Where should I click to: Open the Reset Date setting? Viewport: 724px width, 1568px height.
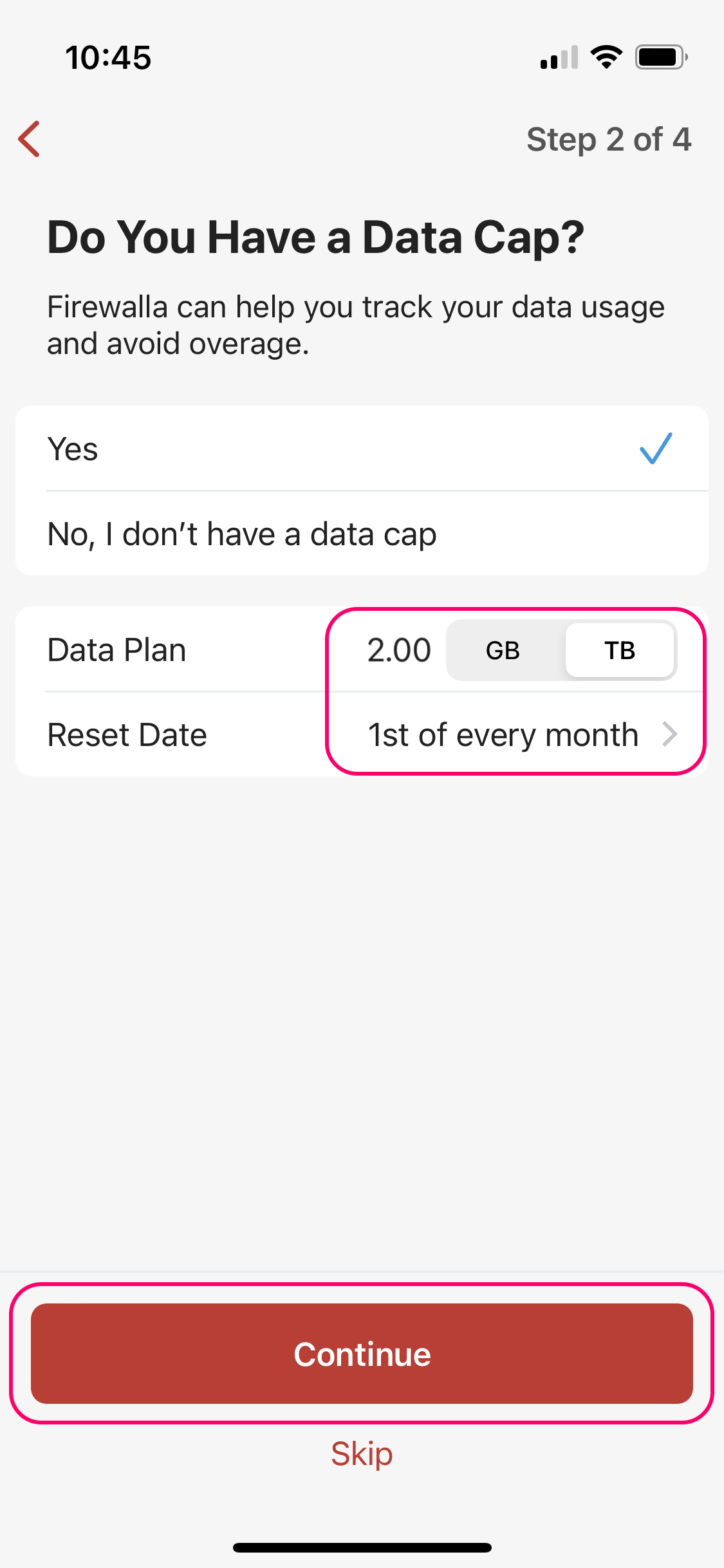[x=362, y=734]
